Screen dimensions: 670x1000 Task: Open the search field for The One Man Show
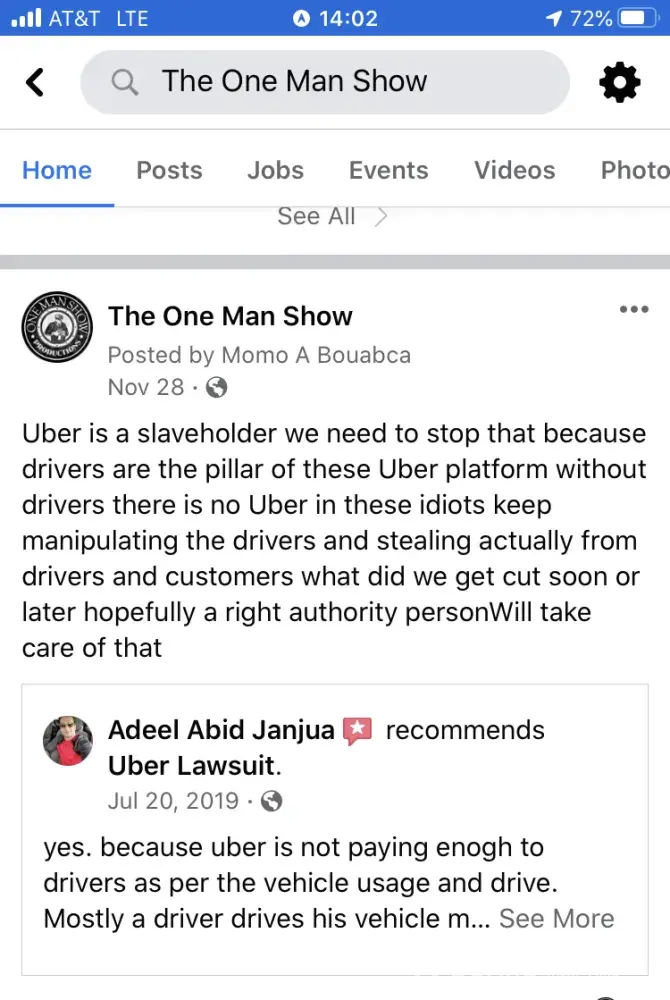pos(324,82)
